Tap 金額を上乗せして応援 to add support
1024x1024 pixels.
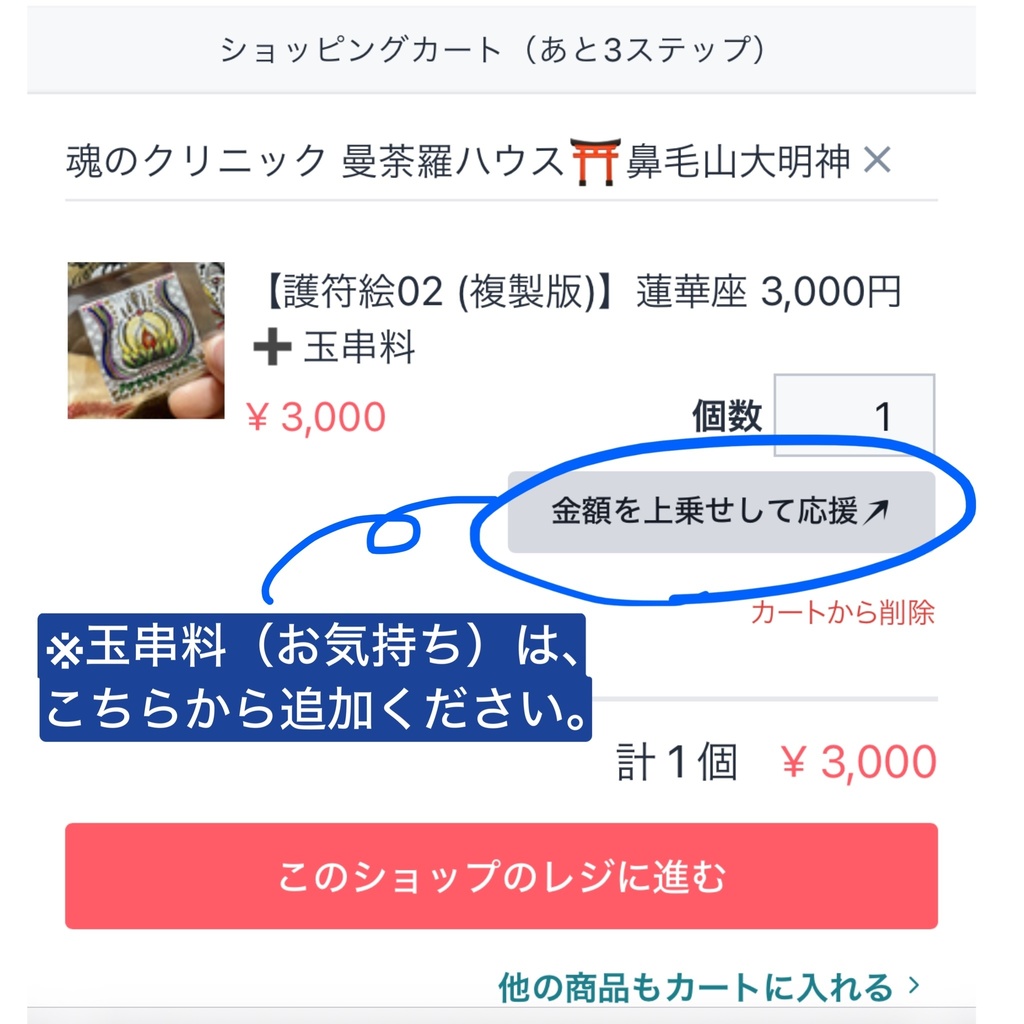(x=721, y=512)
